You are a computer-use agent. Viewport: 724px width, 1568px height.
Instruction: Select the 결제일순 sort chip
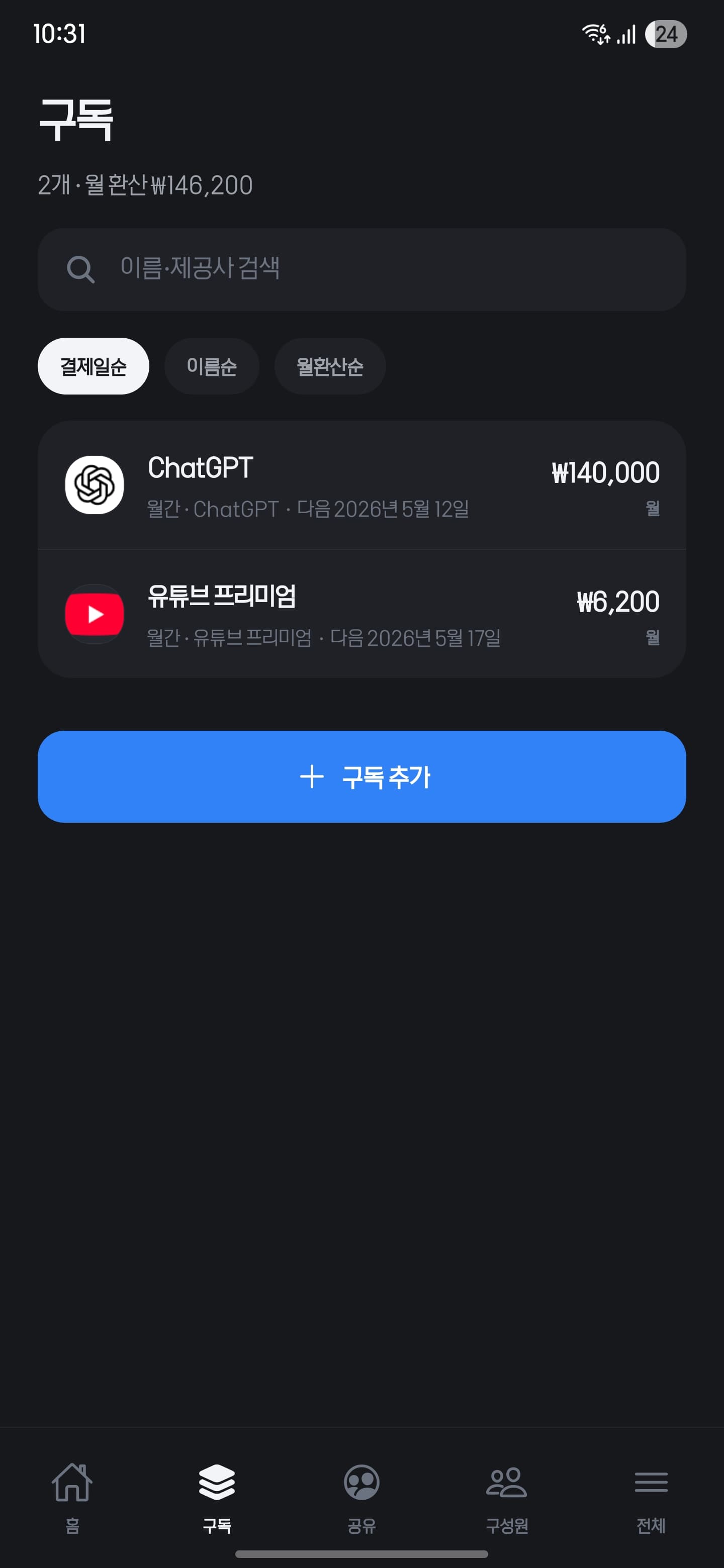(x=93, y=366)
